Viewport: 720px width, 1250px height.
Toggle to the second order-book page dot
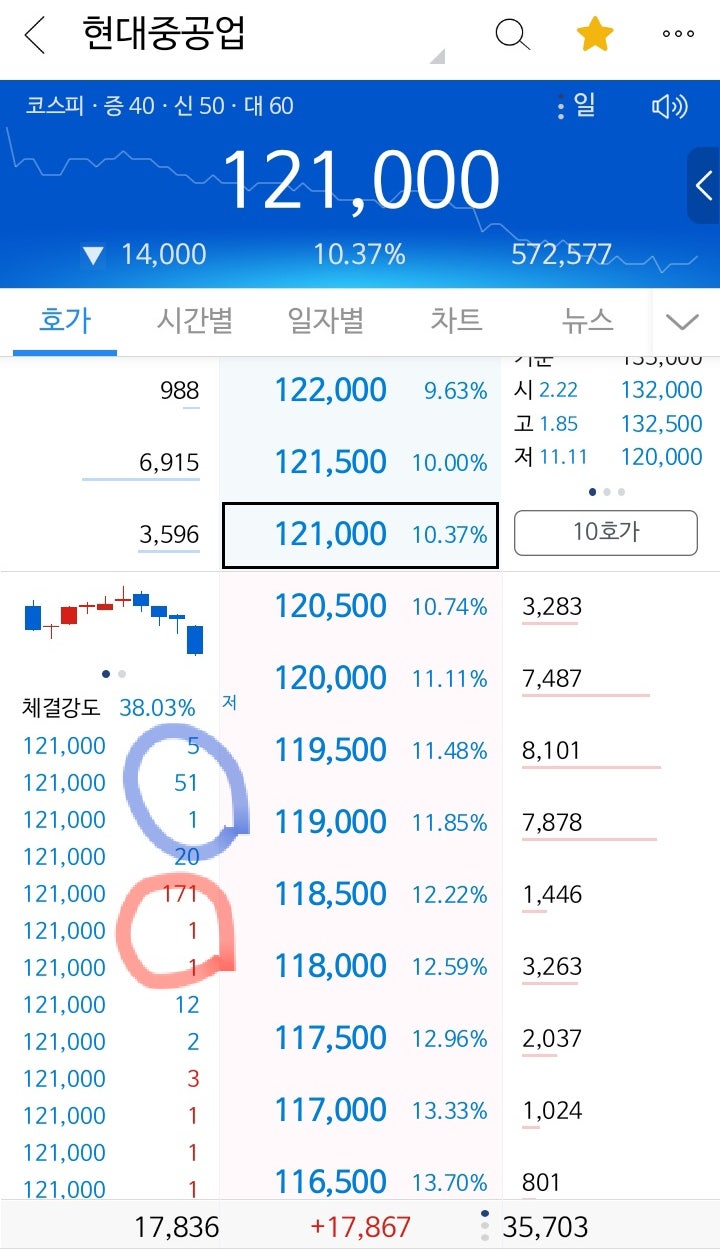click(606, 490)
